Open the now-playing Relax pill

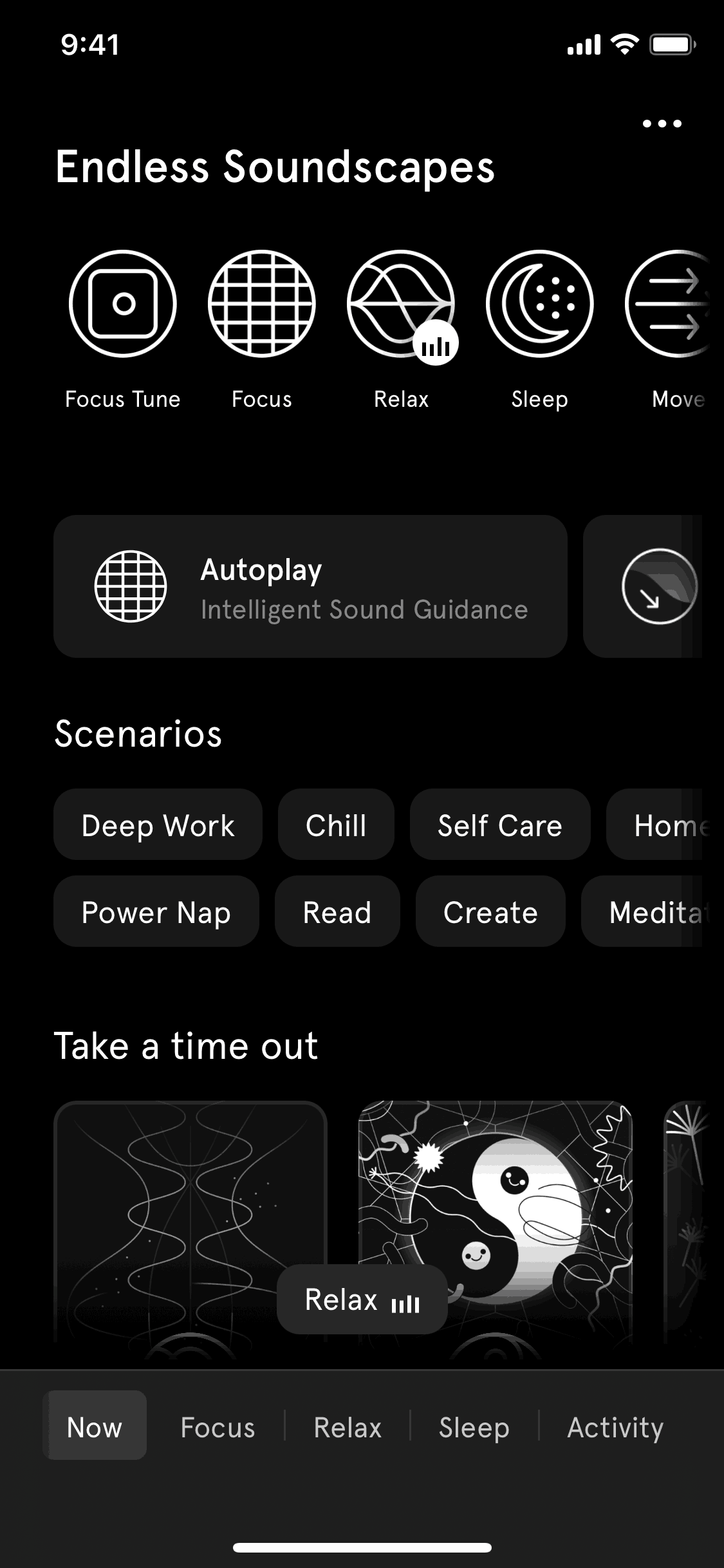tap(362, 1299)
